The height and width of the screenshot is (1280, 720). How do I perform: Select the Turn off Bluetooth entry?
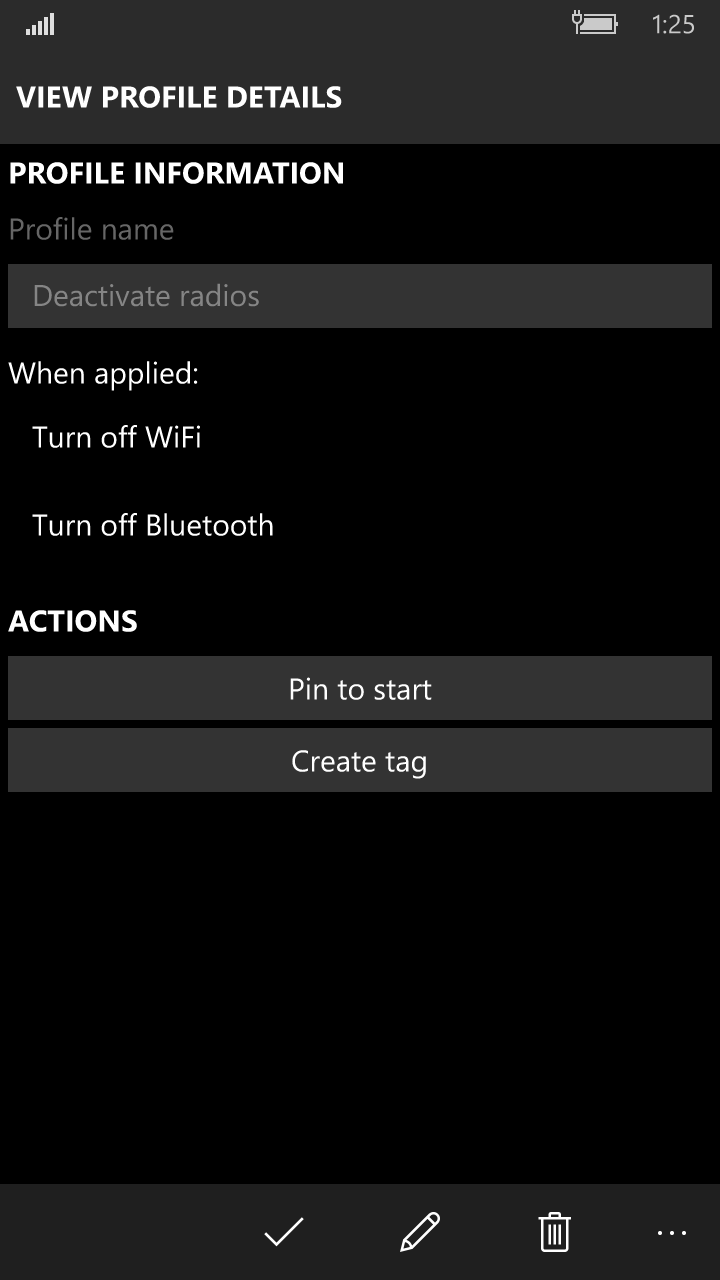[154, 525]
